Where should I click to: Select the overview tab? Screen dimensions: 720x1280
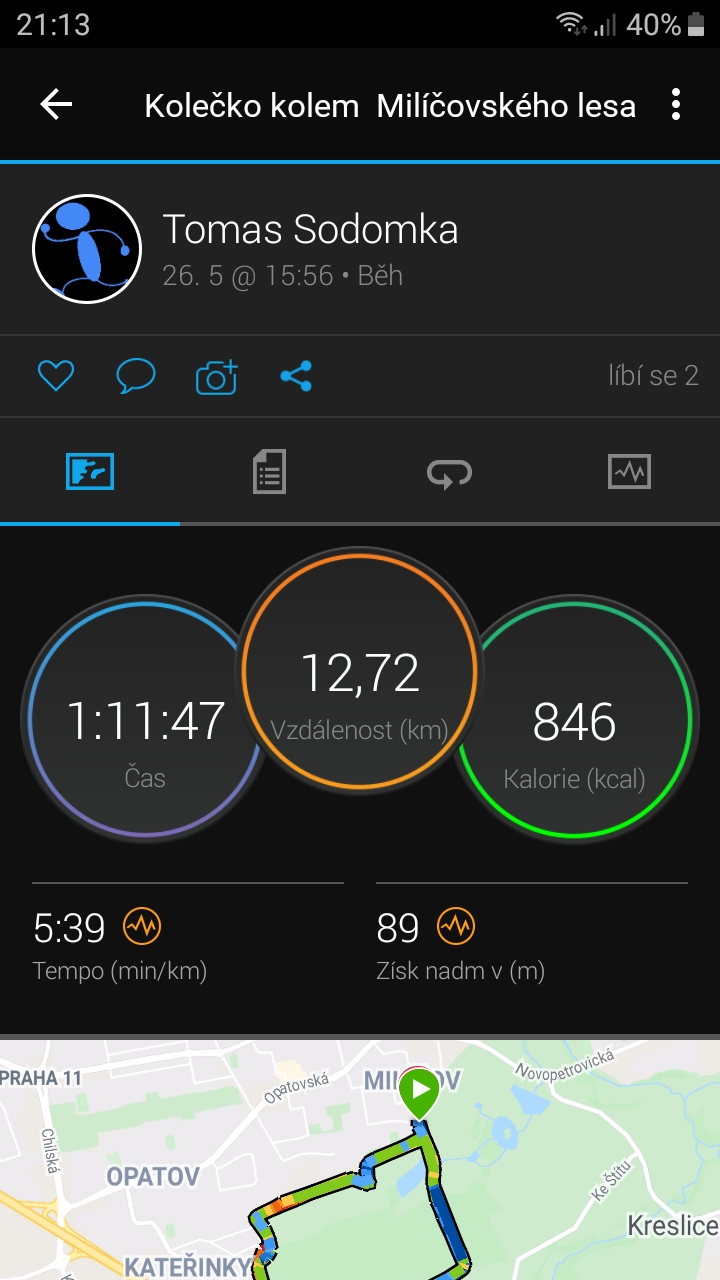point(90,471)
